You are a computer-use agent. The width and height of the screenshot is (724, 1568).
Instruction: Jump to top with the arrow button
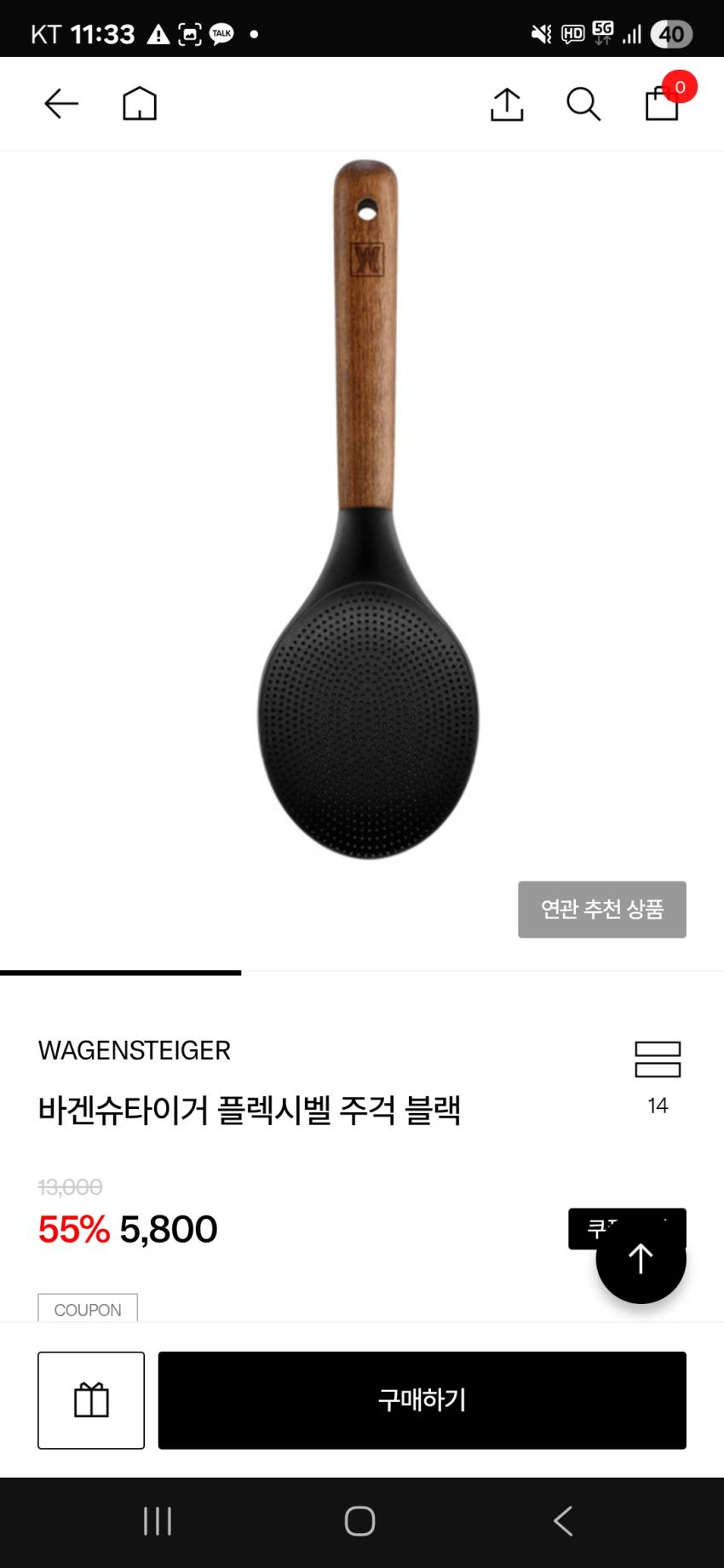[x=641, y=1258]
